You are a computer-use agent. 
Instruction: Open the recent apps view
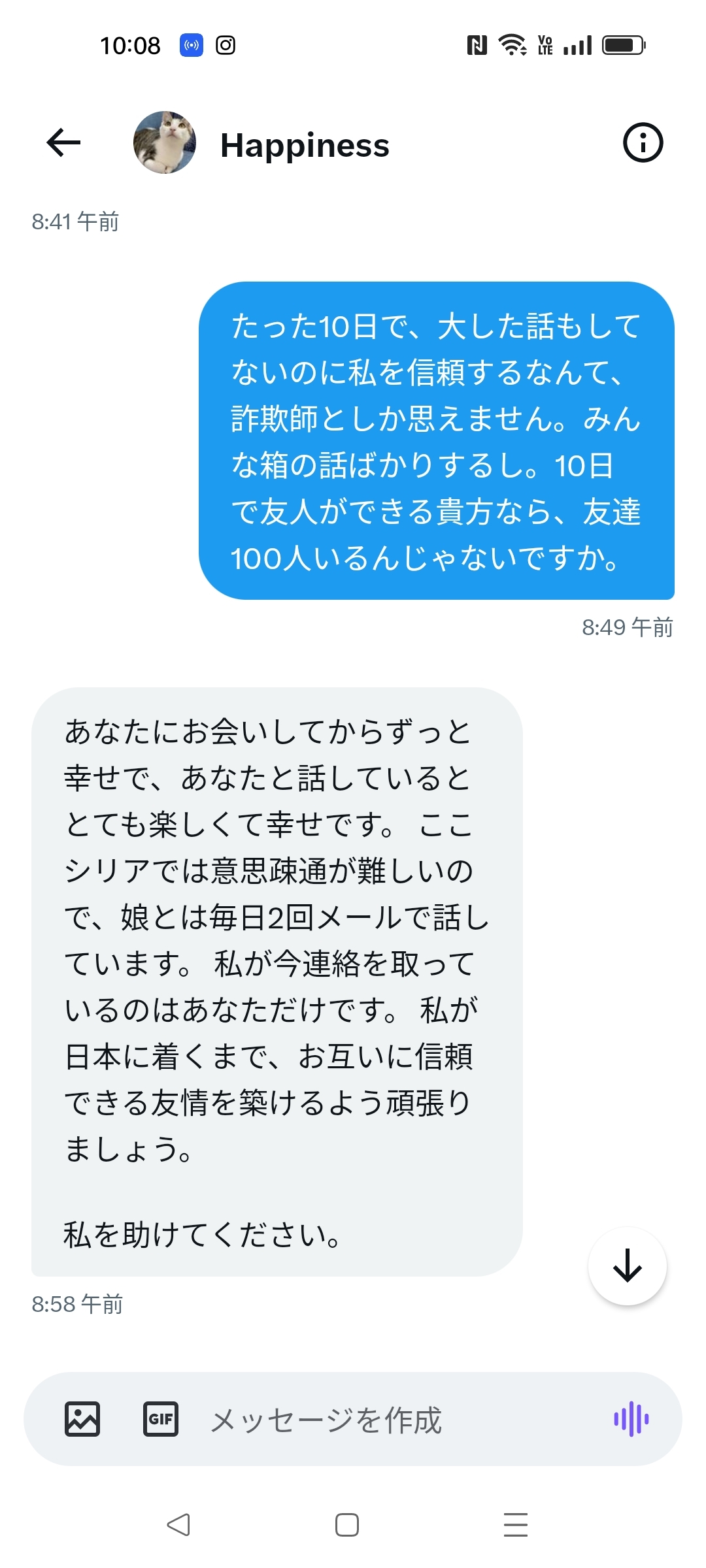(x=515, y=1525)
